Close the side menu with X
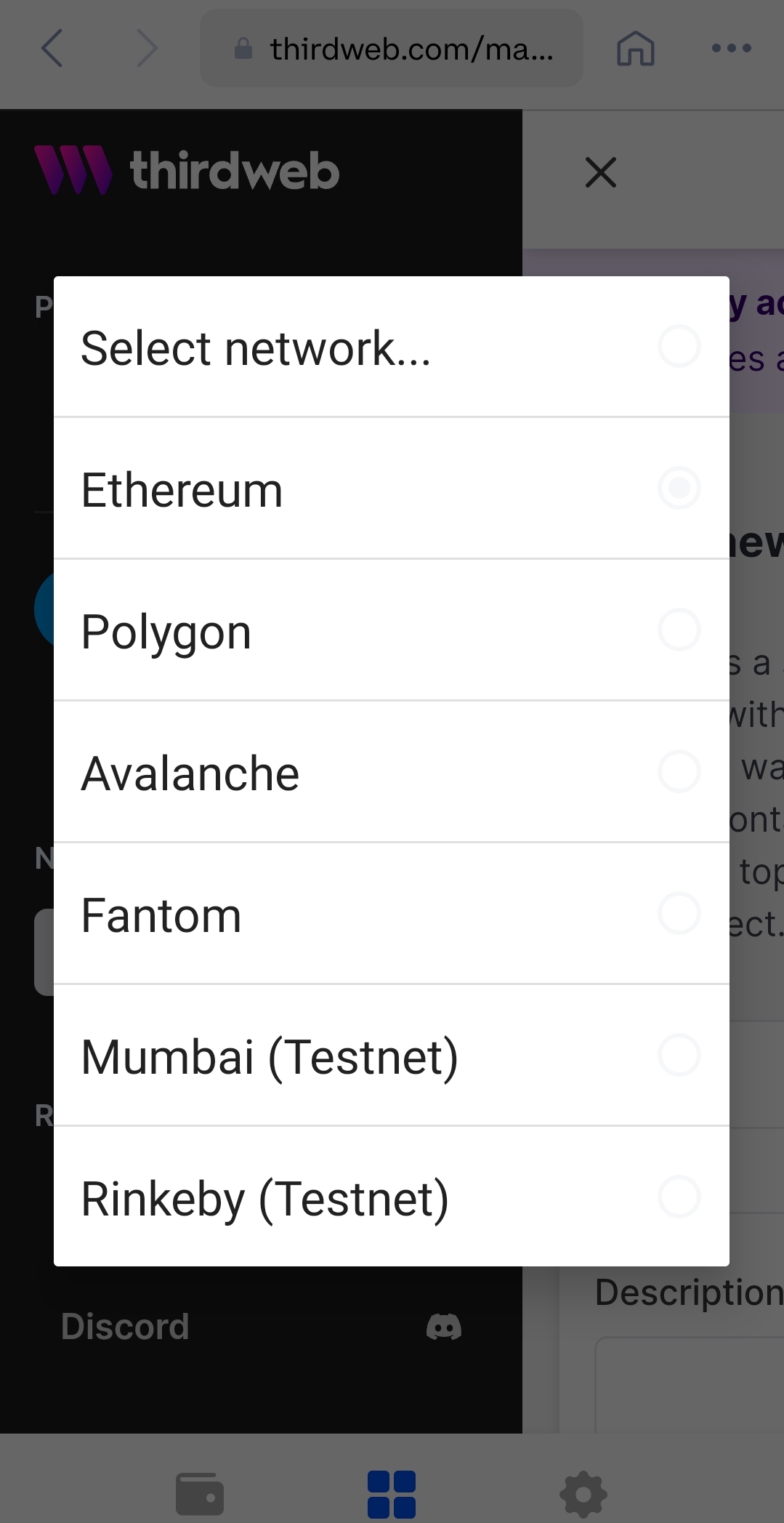Screen dimensions: 784x1523 [601, 172]
